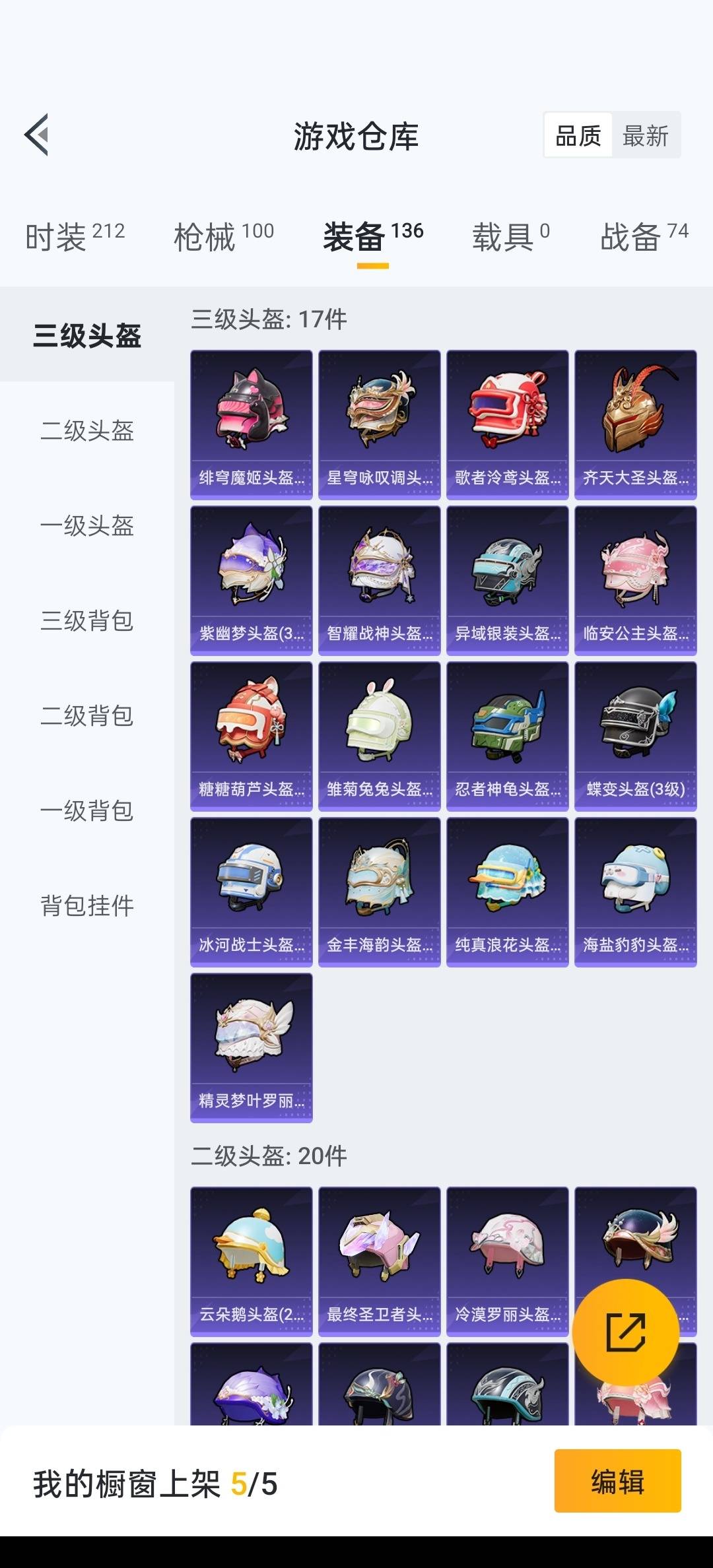The height and width of the screenshot is (1568, 713).
Task: Tap the yellow floating share button
Action: (625, 1332)
